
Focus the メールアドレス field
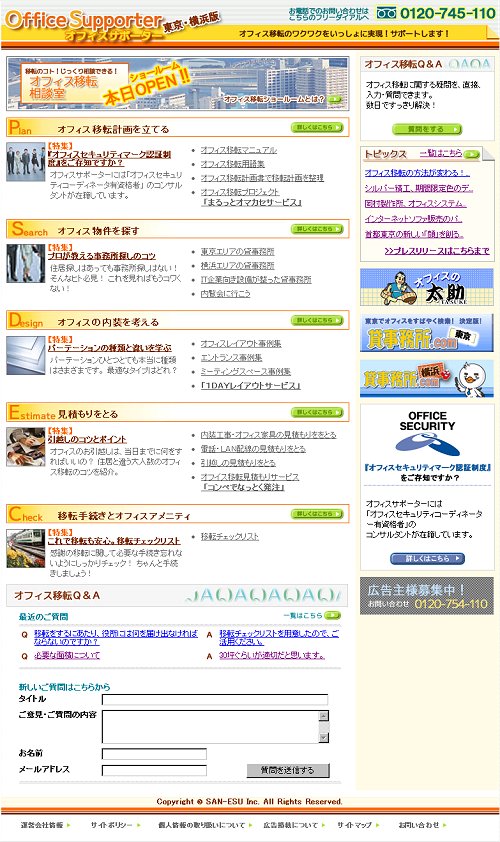(154, 770)
